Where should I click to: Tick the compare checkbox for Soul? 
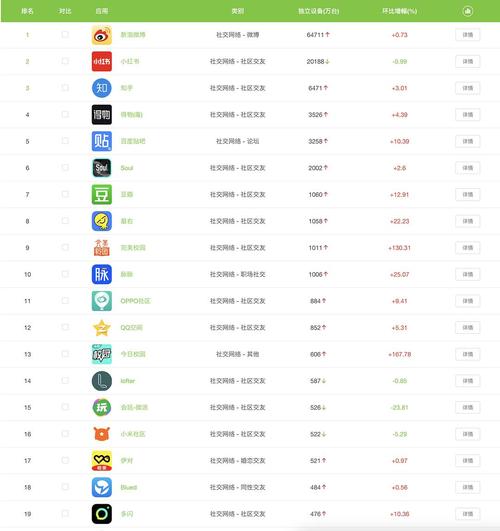65,168
